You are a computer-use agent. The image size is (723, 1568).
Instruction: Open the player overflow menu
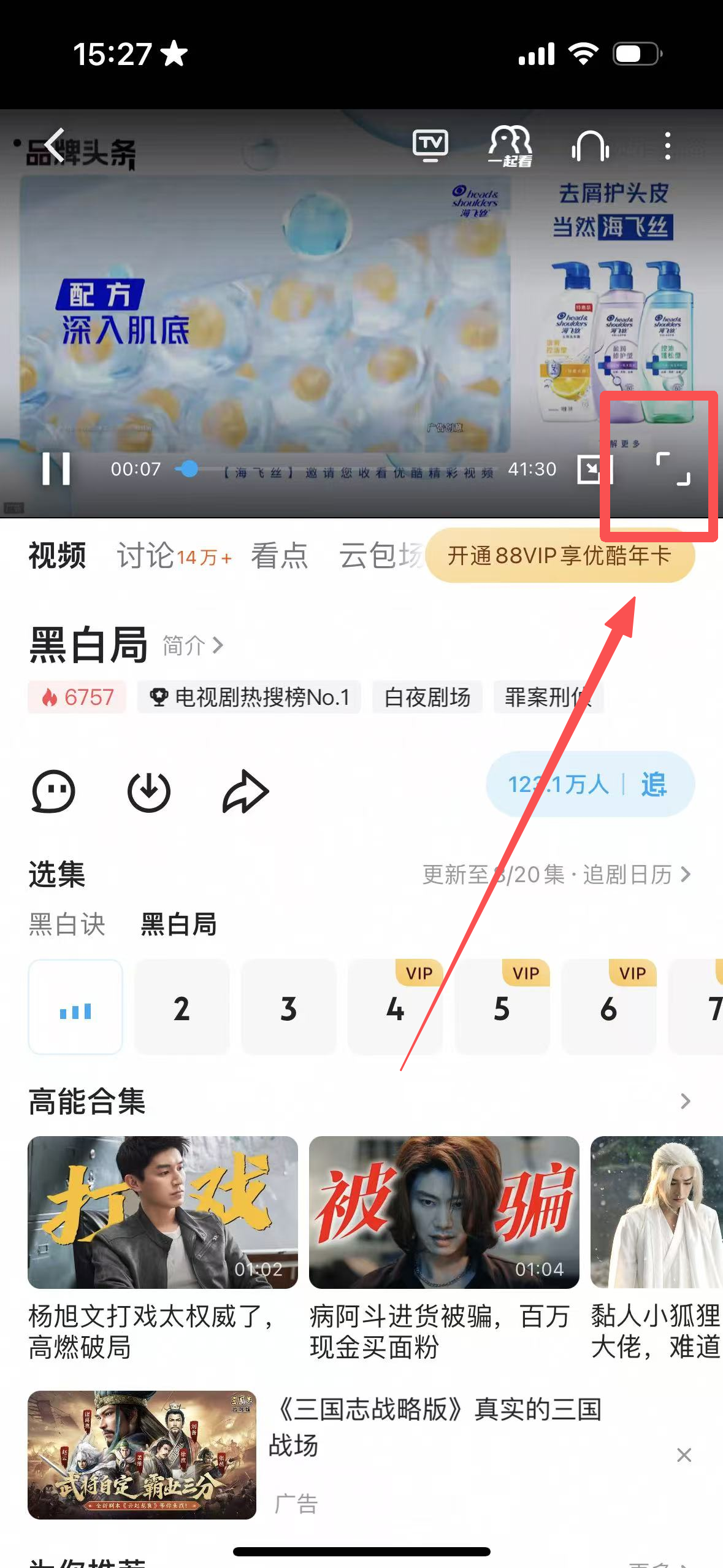tap(667, 146)
